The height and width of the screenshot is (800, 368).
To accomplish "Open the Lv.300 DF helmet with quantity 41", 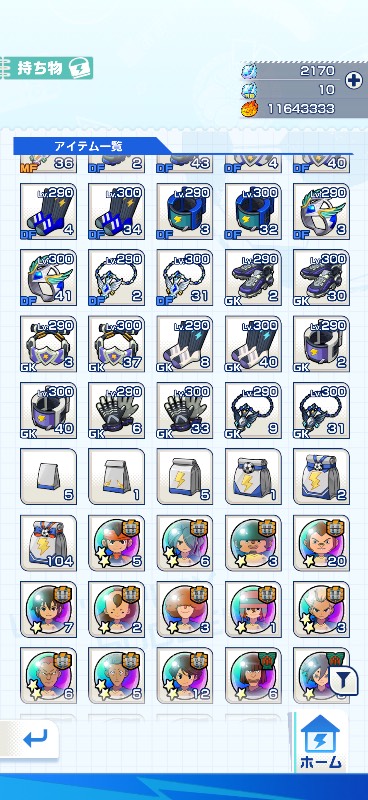I will (48, 278).
